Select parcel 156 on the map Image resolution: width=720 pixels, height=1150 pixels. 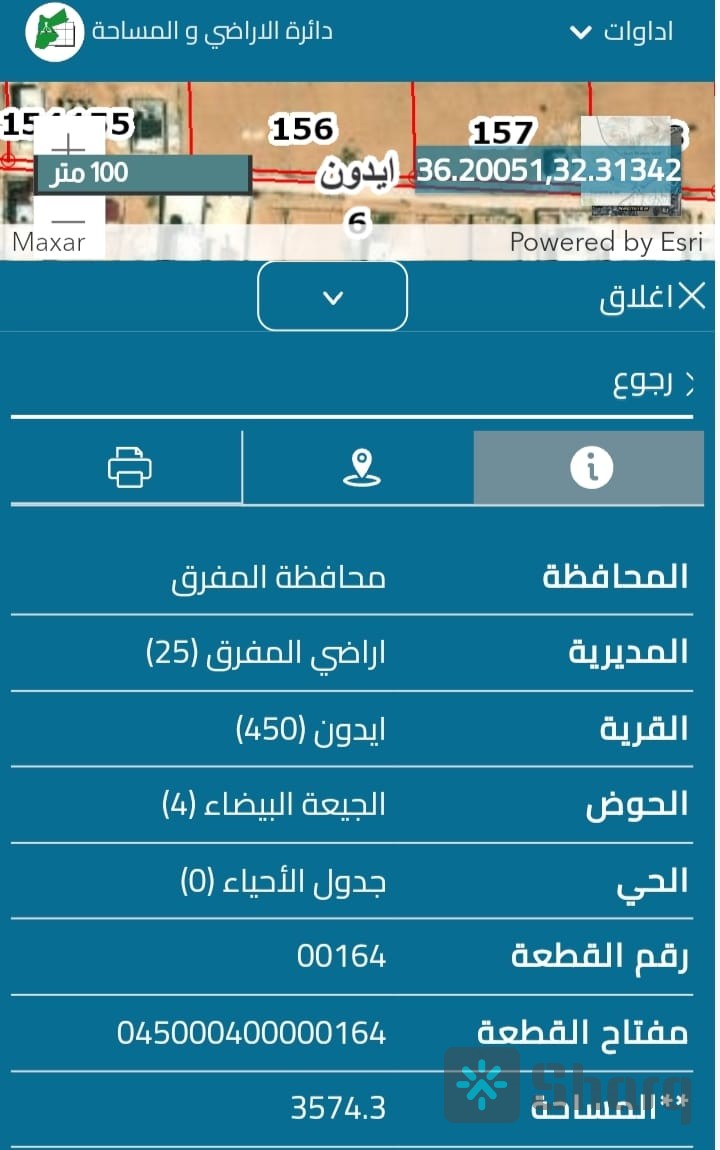click(302, 128)
